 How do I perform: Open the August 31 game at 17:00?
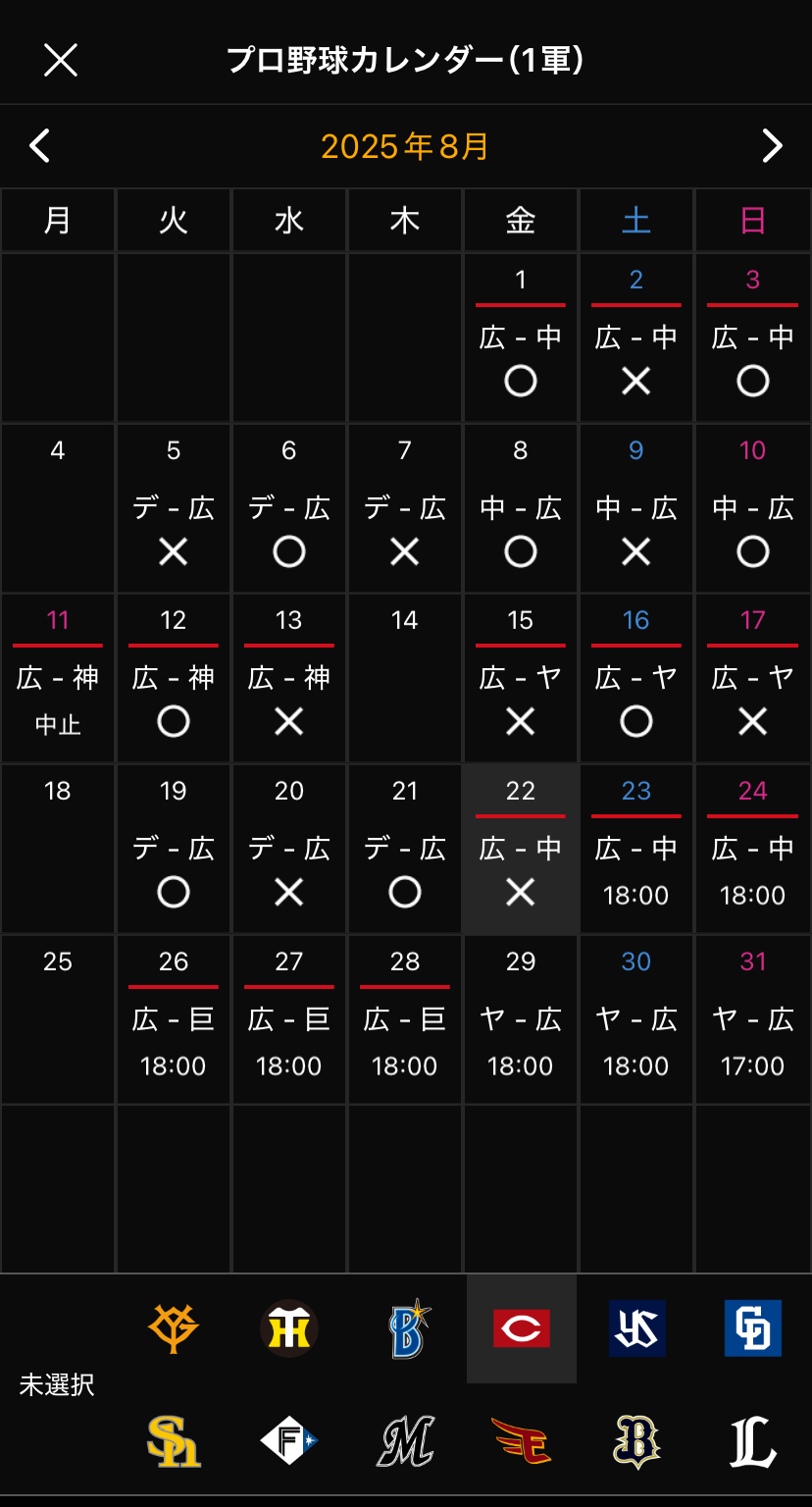pyautogui.click(x=753, y=1019)
